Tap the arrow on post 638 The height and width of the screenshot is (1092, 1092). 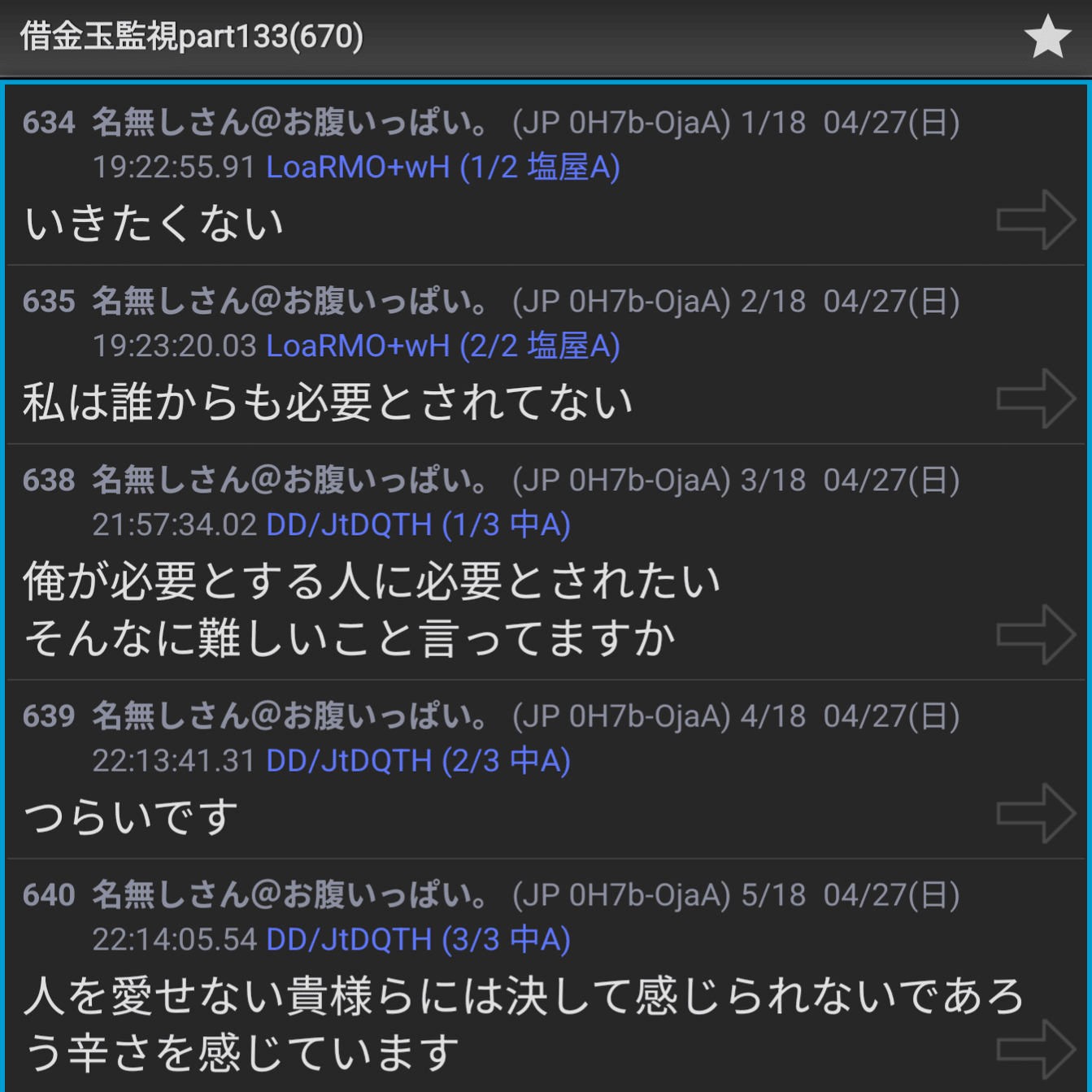pos(1036,634)
